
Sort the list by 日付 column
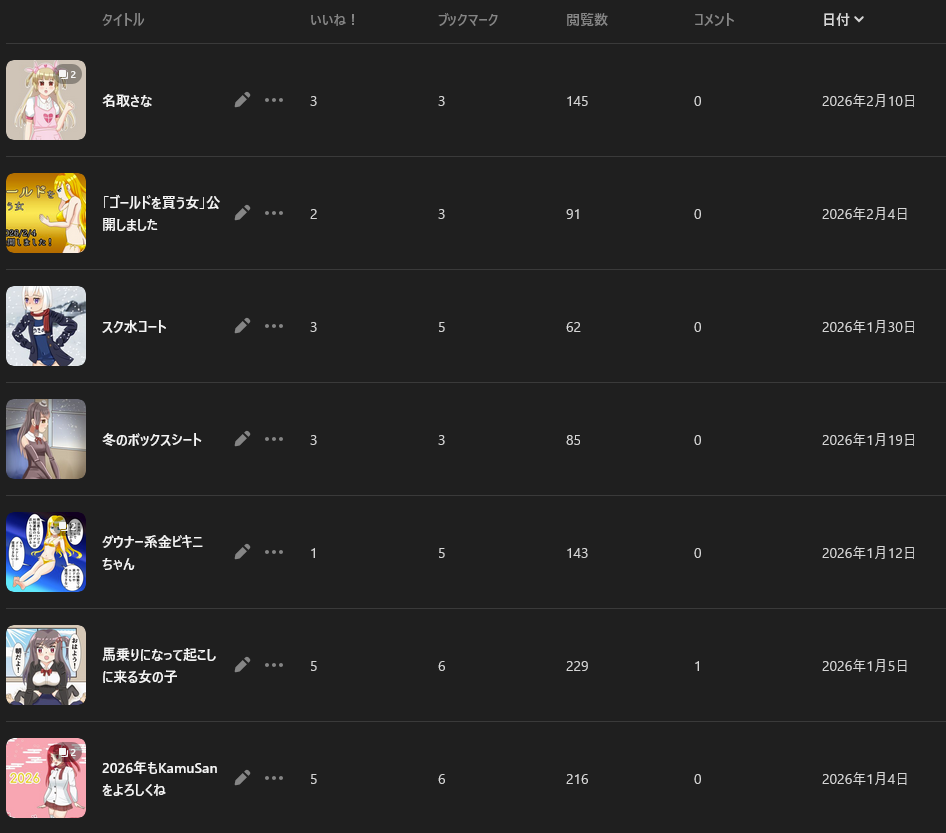(x=843, y=20)
